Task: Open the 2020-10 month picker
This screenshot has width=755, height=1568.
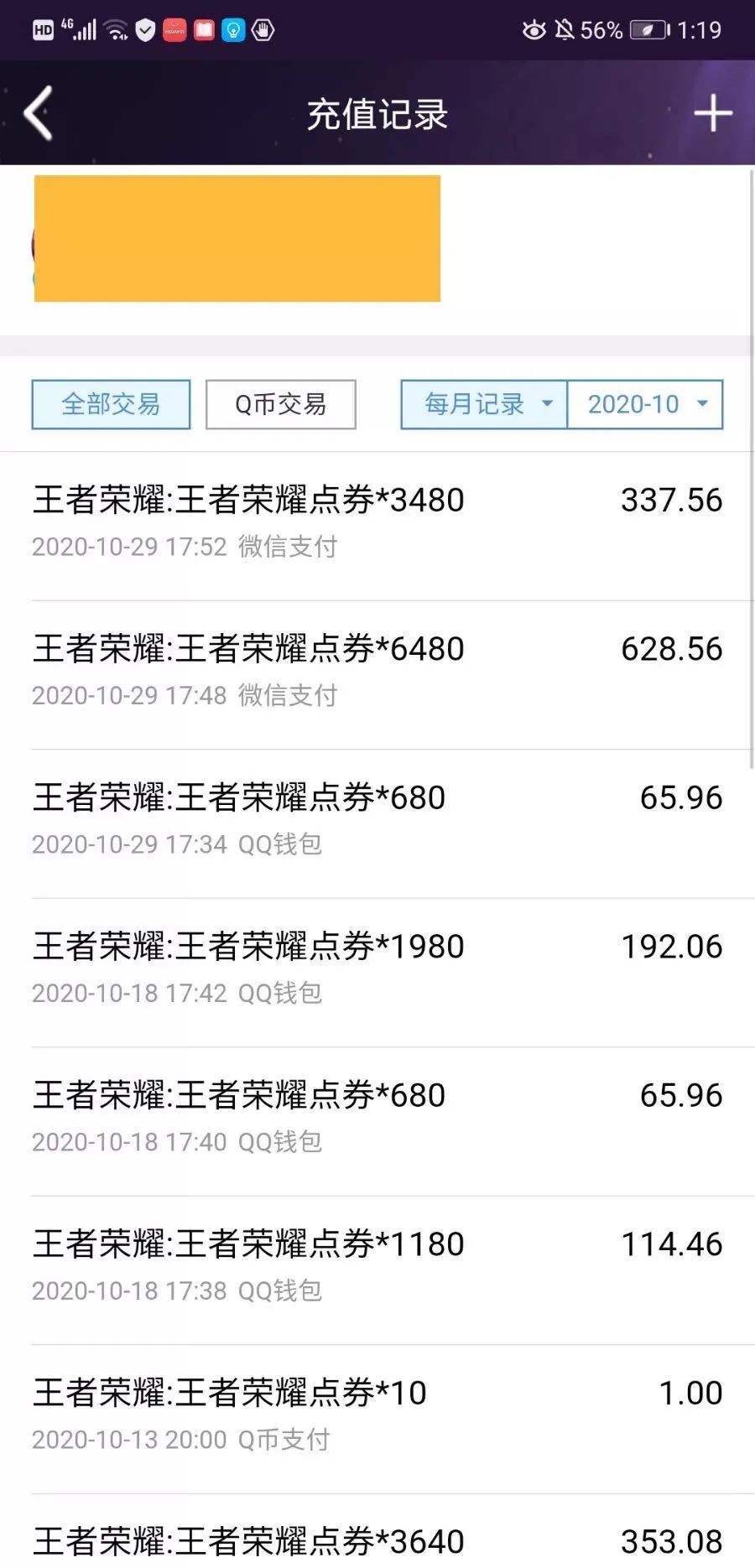Action: click(645, 404)
